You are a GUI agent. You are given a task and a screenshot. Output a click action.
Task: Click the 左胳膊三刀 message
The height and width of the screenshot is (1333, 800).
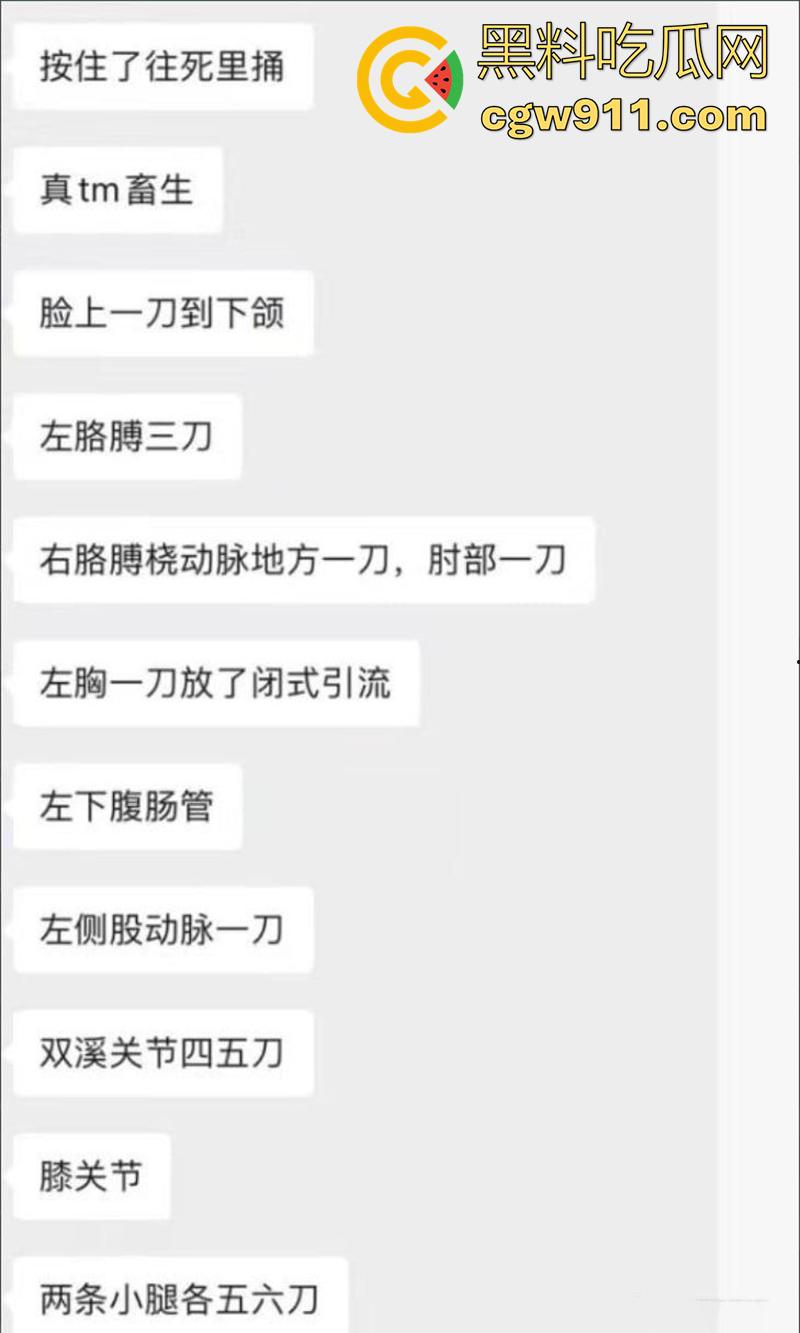[x=127, y=436]
